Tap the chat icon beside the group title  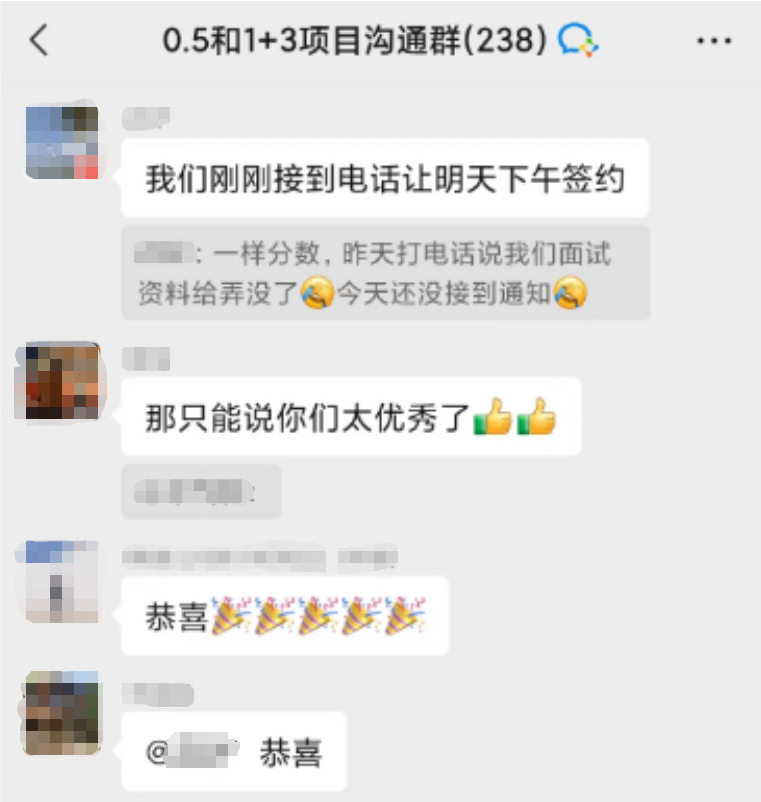pos(577,40)
